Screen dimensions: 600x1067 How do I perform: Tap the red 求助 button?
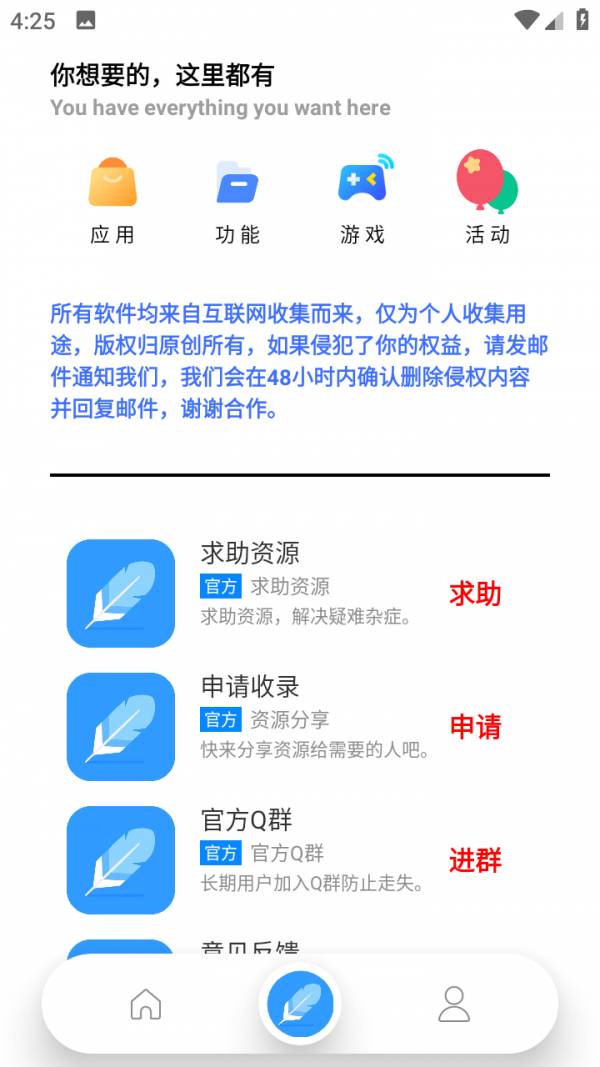[x=475, y=594]
